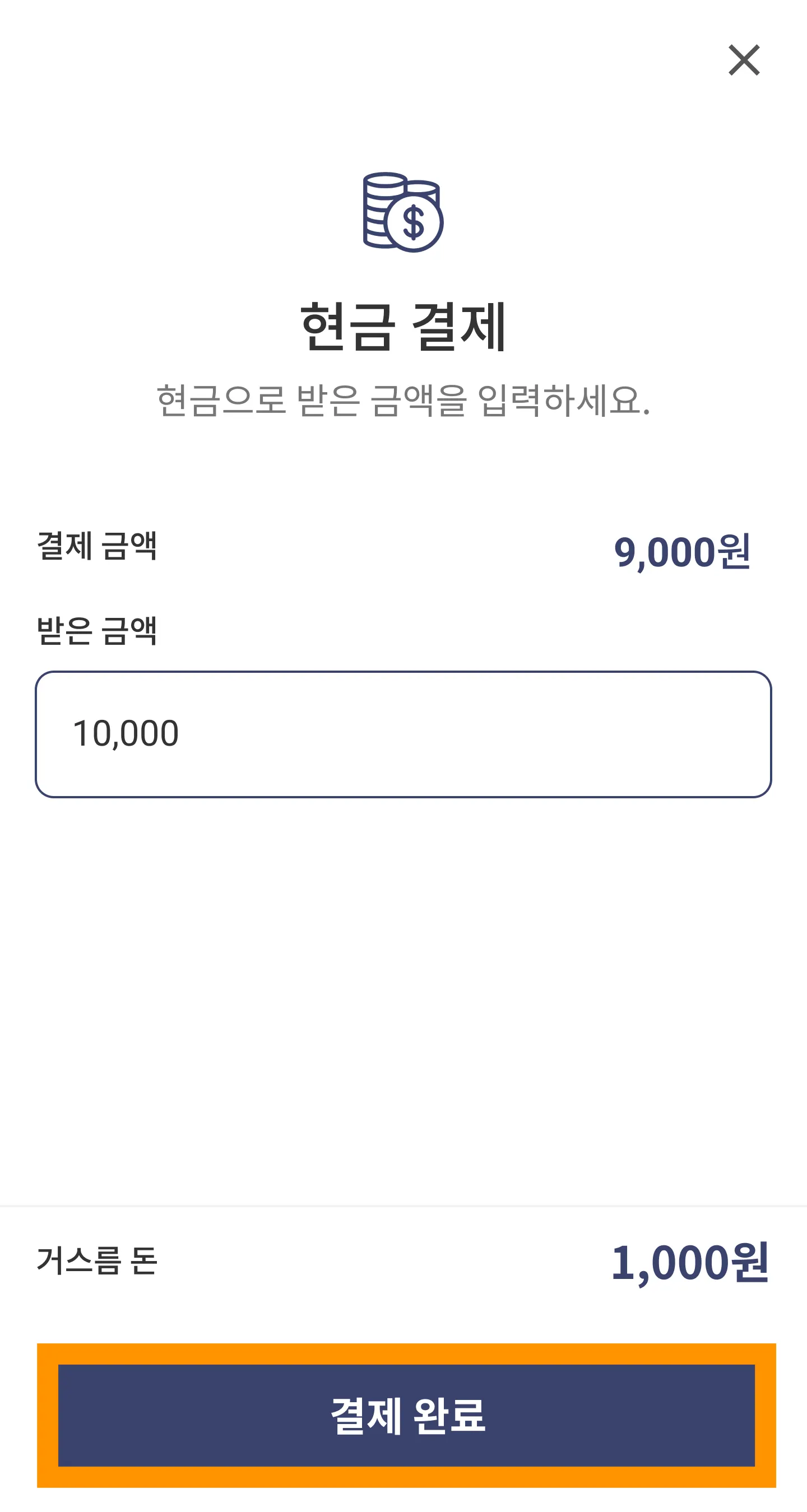Edit the received amount field
807x1512 pixels.
pos(403,734)
